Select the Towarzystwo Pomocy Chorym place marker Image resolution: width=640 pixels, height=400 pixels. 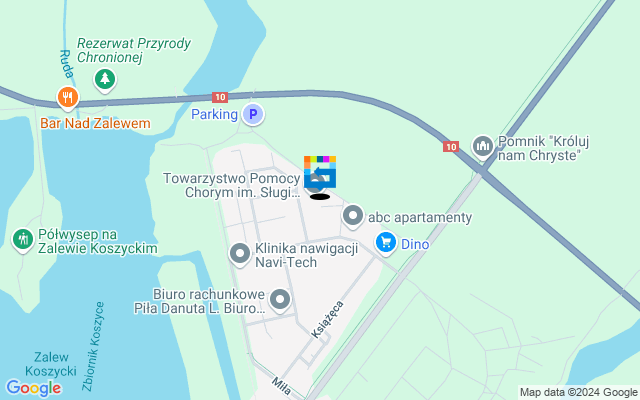click(x=313, y=182)
